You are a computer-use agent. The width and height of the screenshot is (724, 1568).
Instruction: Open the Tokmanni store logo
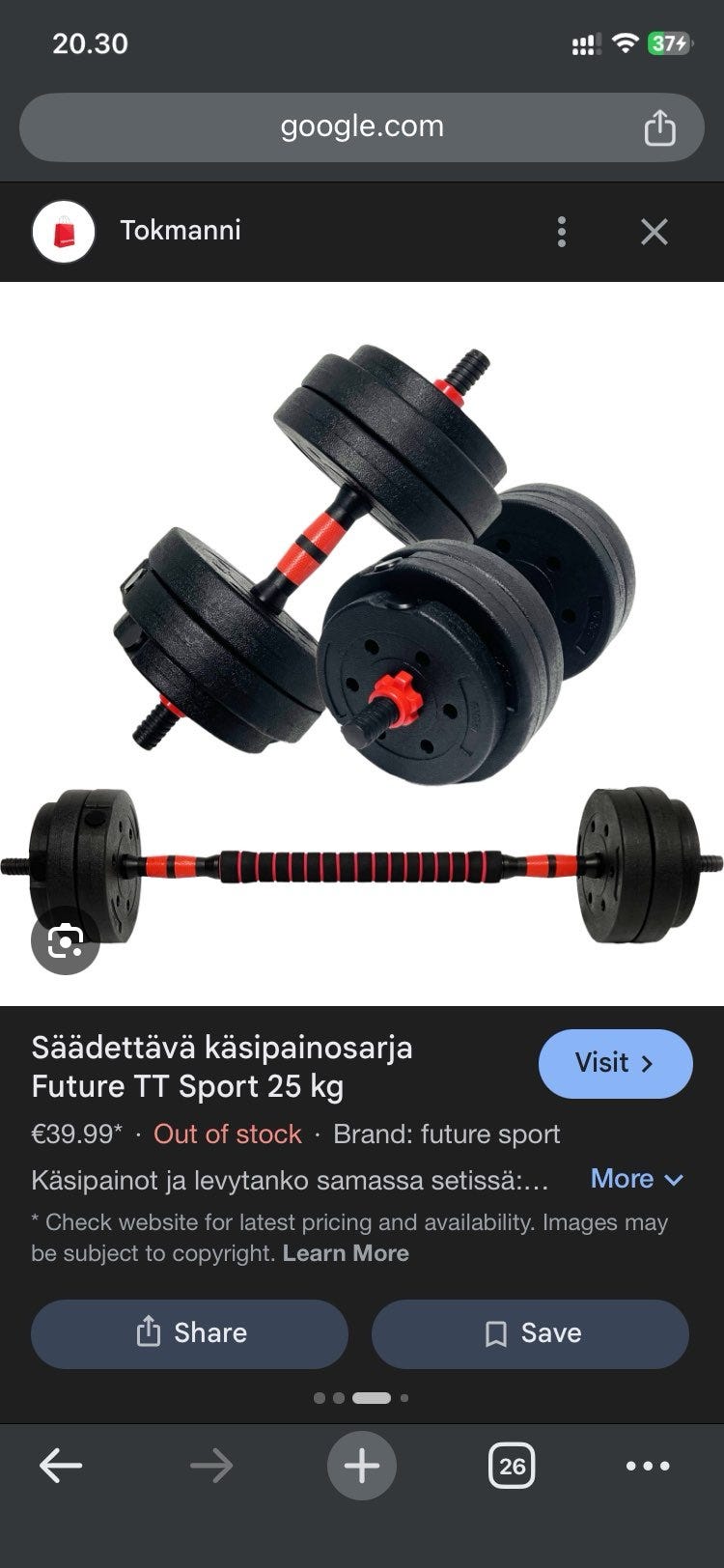[64, 232]
